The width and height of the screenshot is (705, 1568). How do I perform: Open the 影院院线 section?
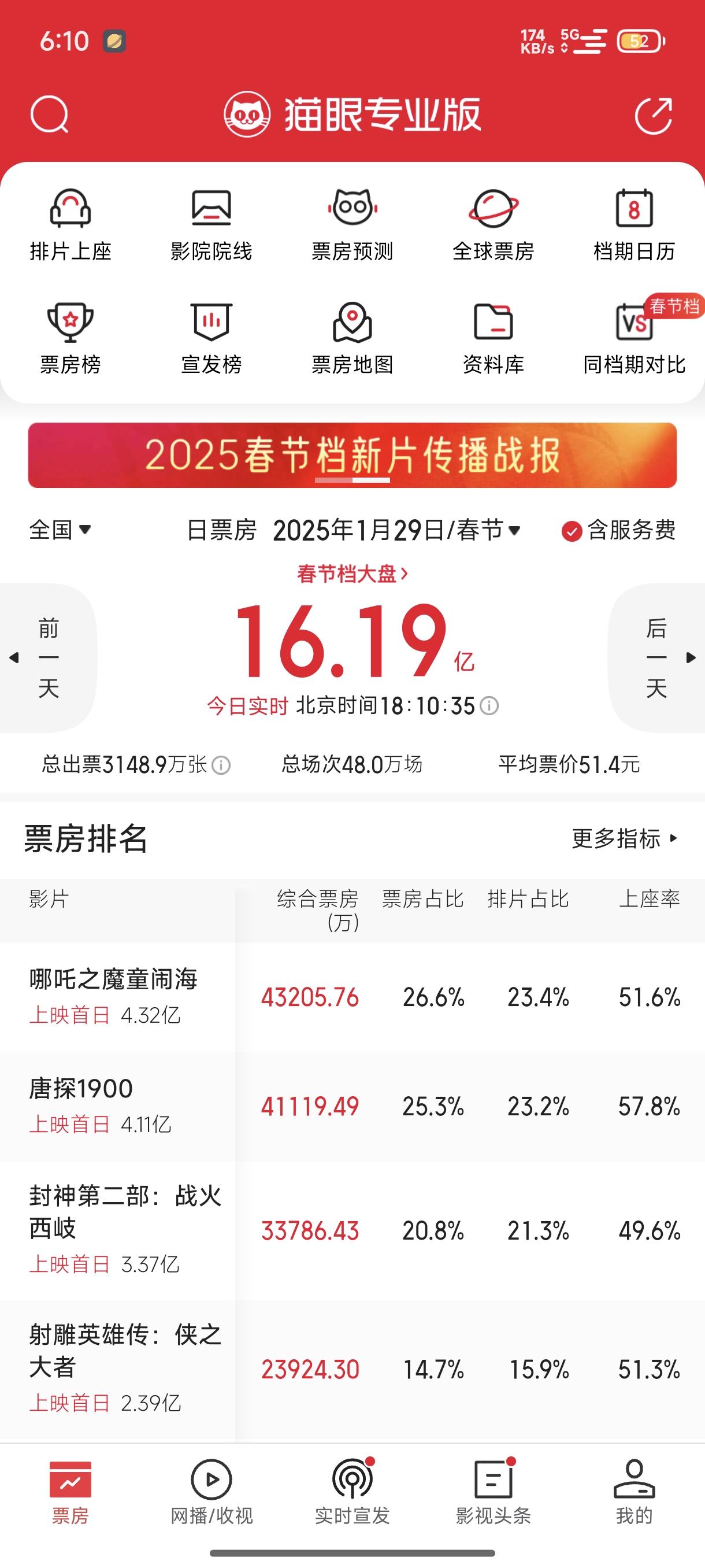coord(211,224)
